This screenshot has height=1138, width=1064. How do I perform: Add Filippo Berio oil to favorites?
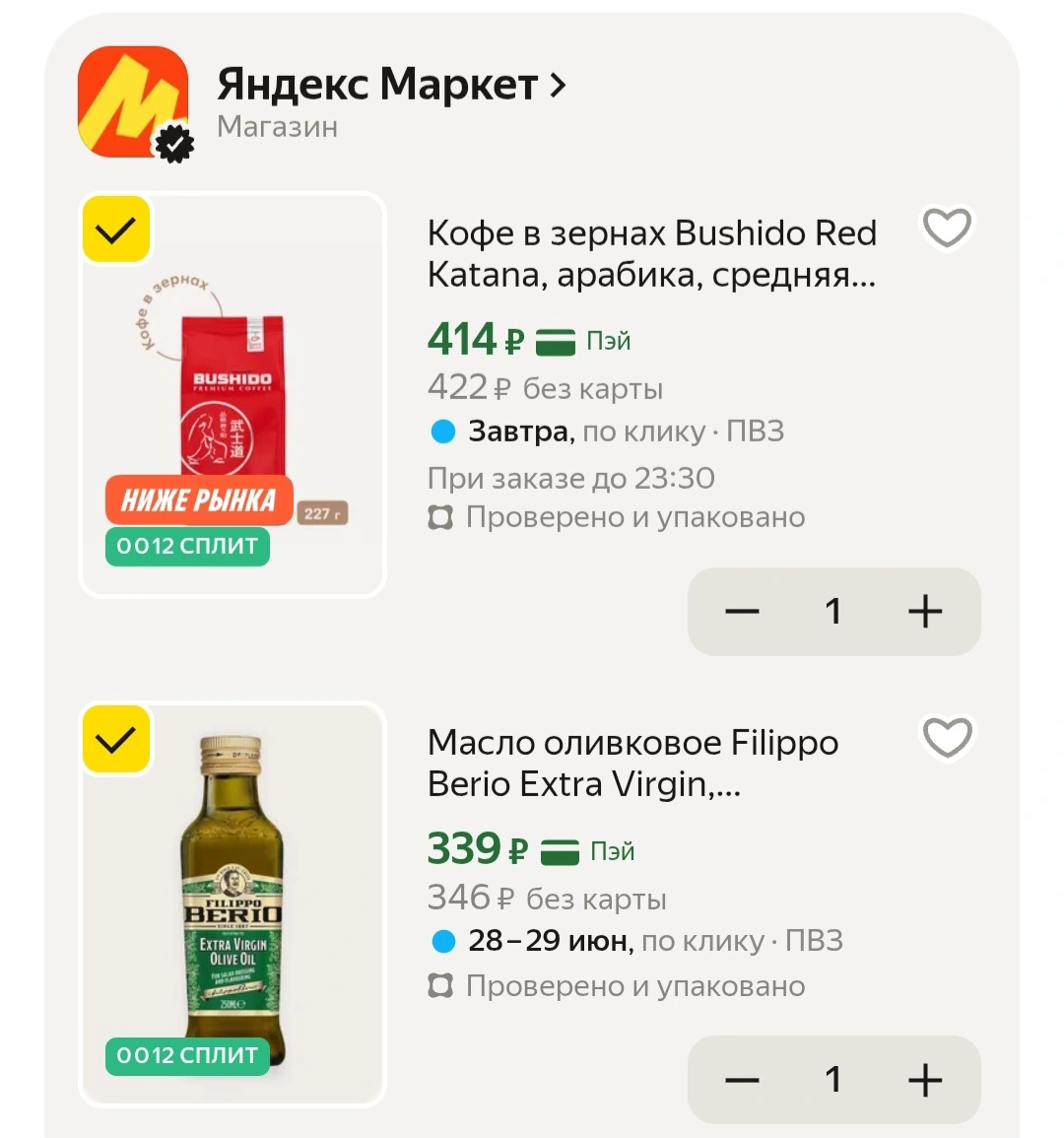947,737
